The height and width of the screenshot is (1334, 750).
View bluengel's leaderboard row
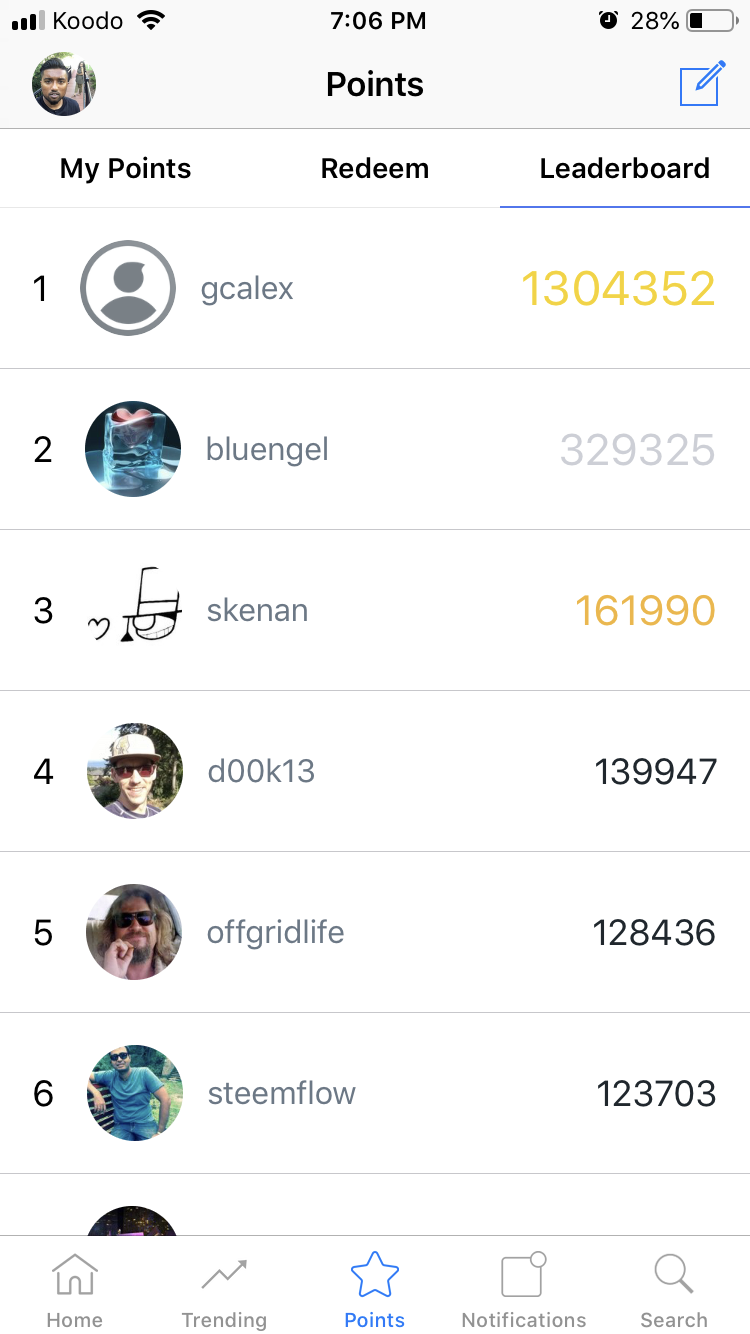pyautogui.click(x=375, y=450)
